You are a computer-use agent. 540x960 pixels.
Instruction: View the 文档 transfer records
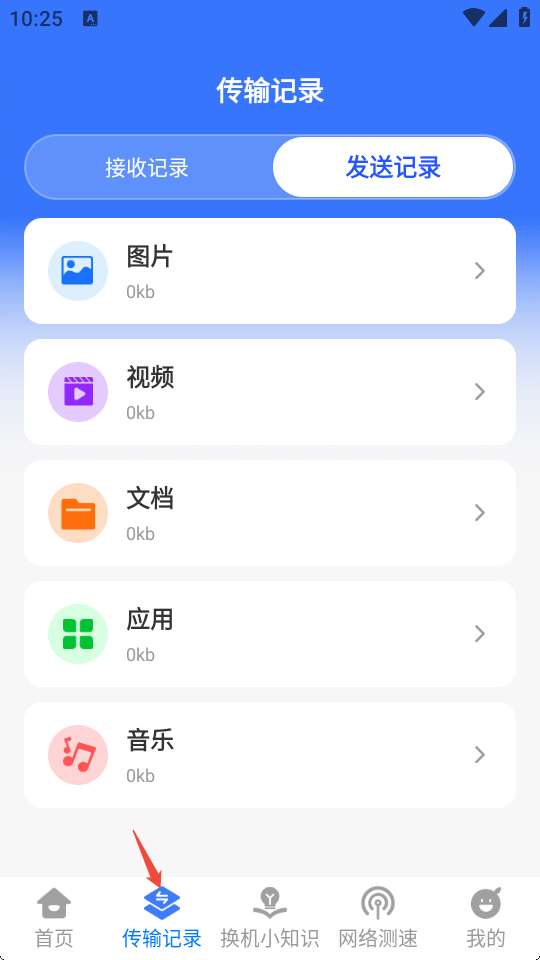coord(270,512)
